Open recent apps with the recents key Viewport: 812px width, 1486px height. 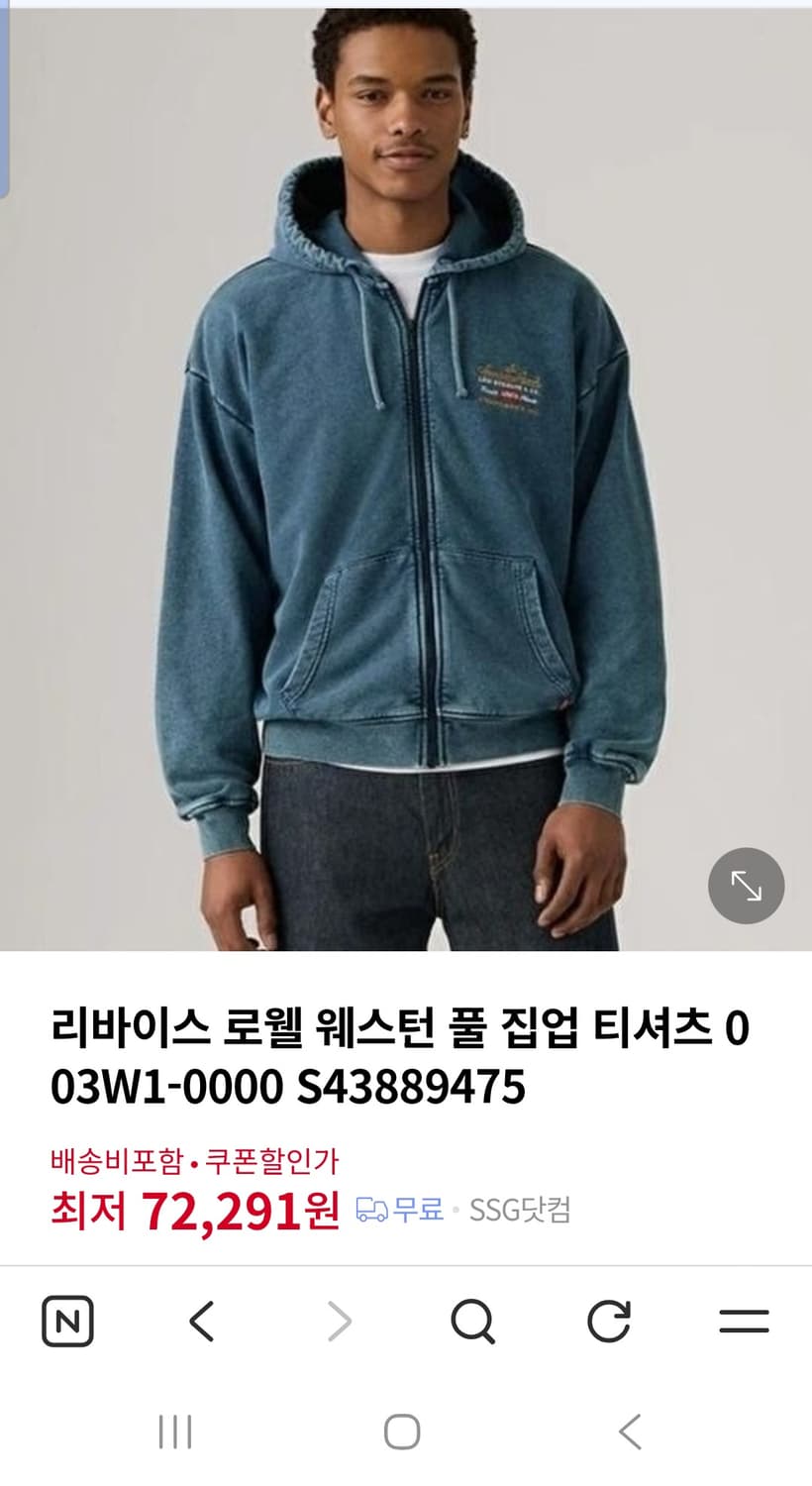click(x=175, y=1431)
